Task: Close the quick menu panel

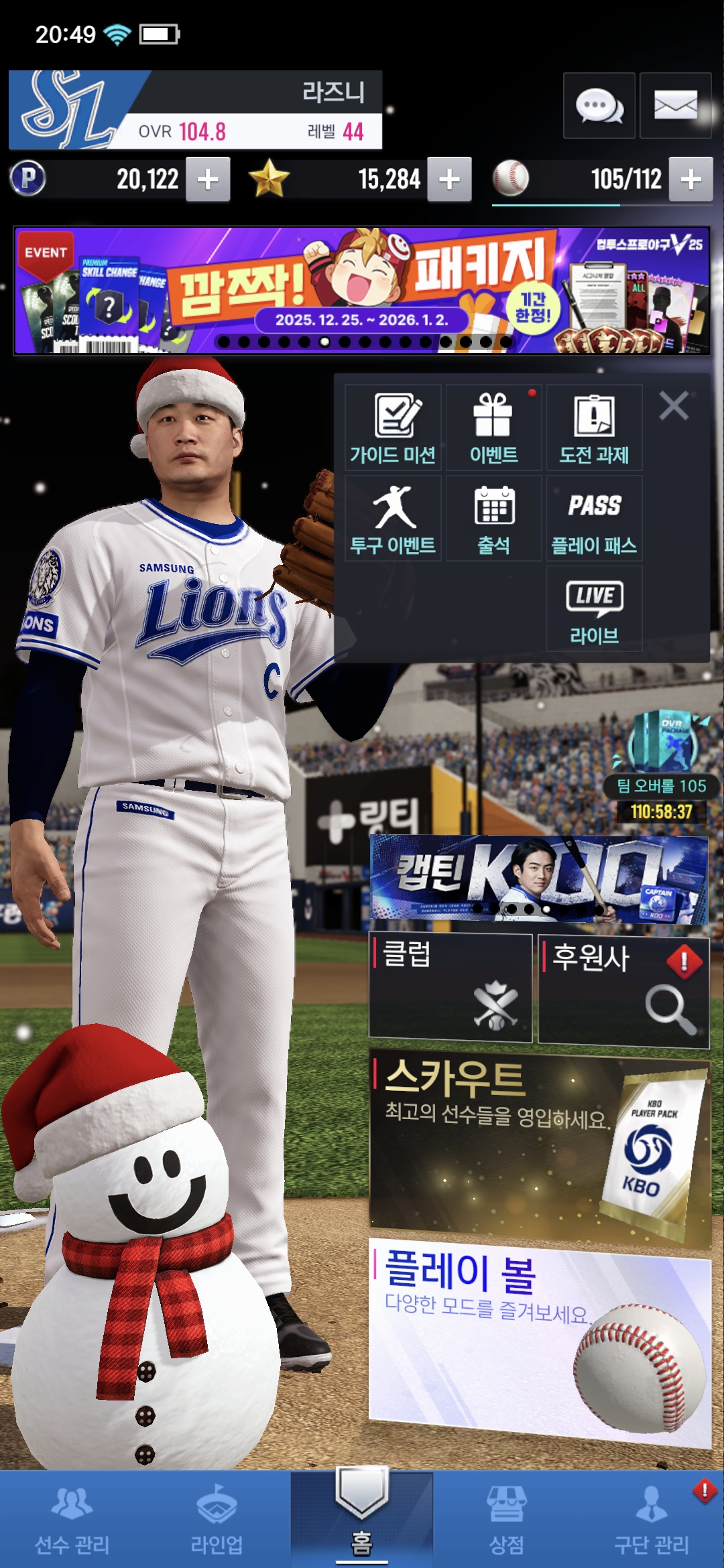Action: pyautogui.click(x=673, y=406)
